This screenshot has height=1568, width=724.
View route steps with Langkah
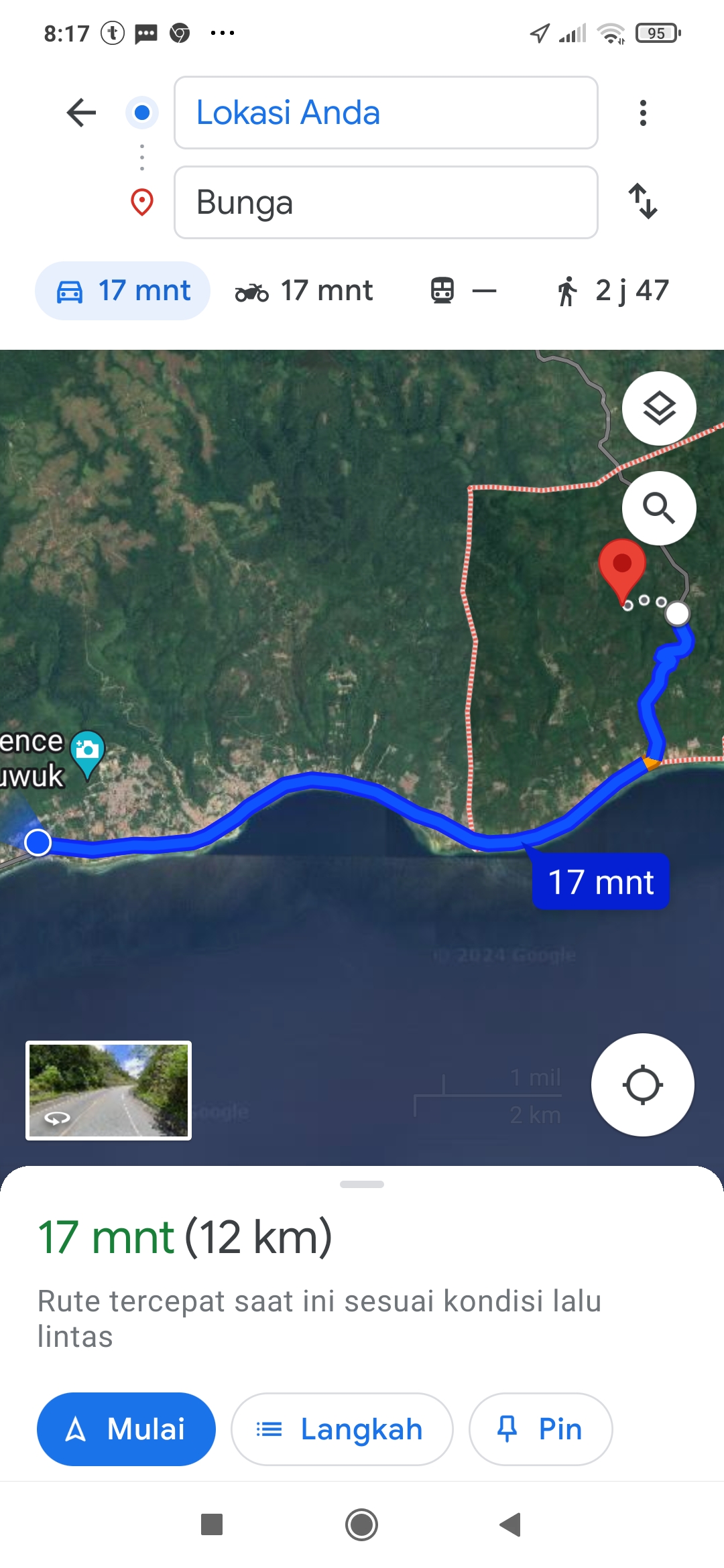click(342, 1429)
